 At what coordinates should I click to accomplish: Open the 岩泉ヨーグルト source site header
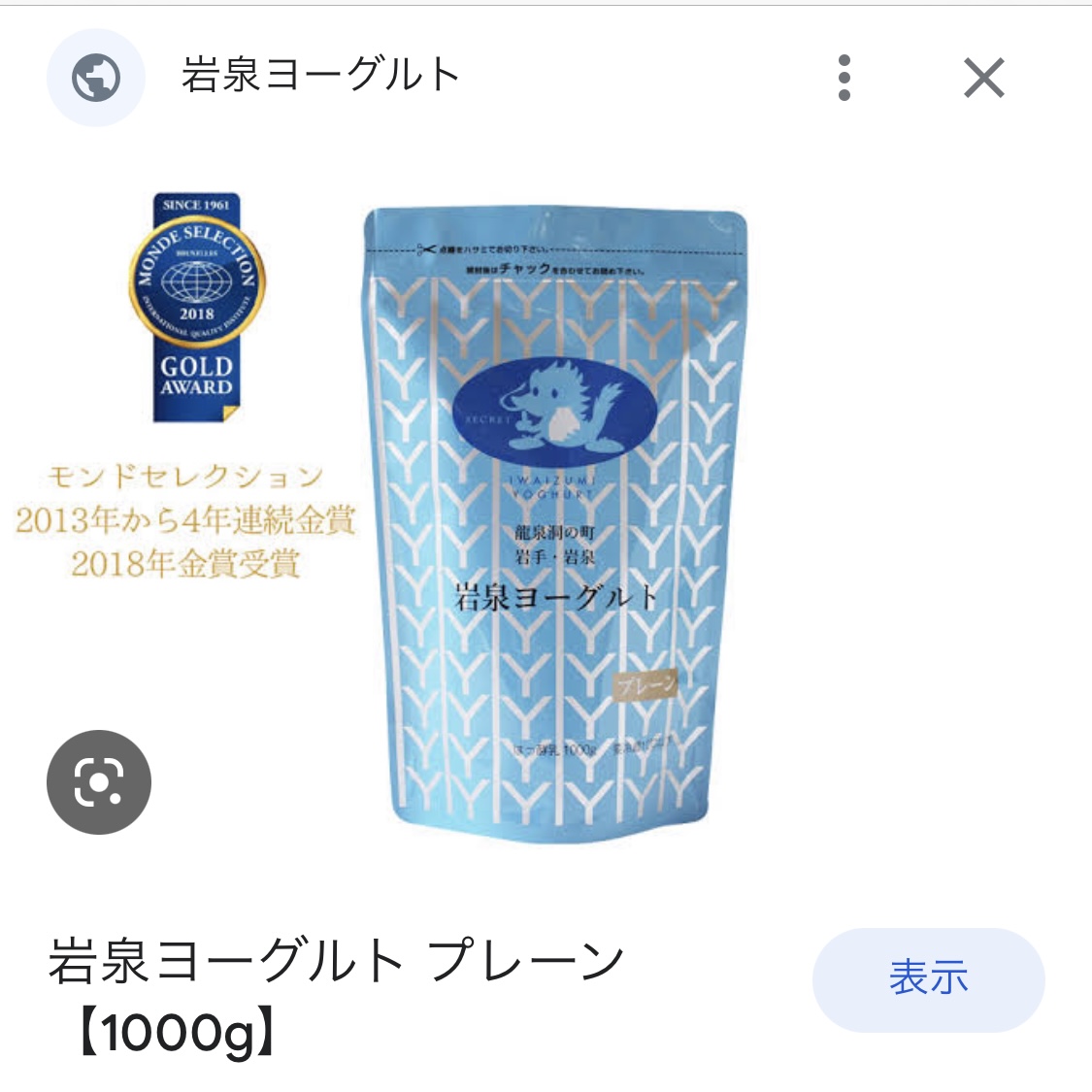[x=320, y=76]
